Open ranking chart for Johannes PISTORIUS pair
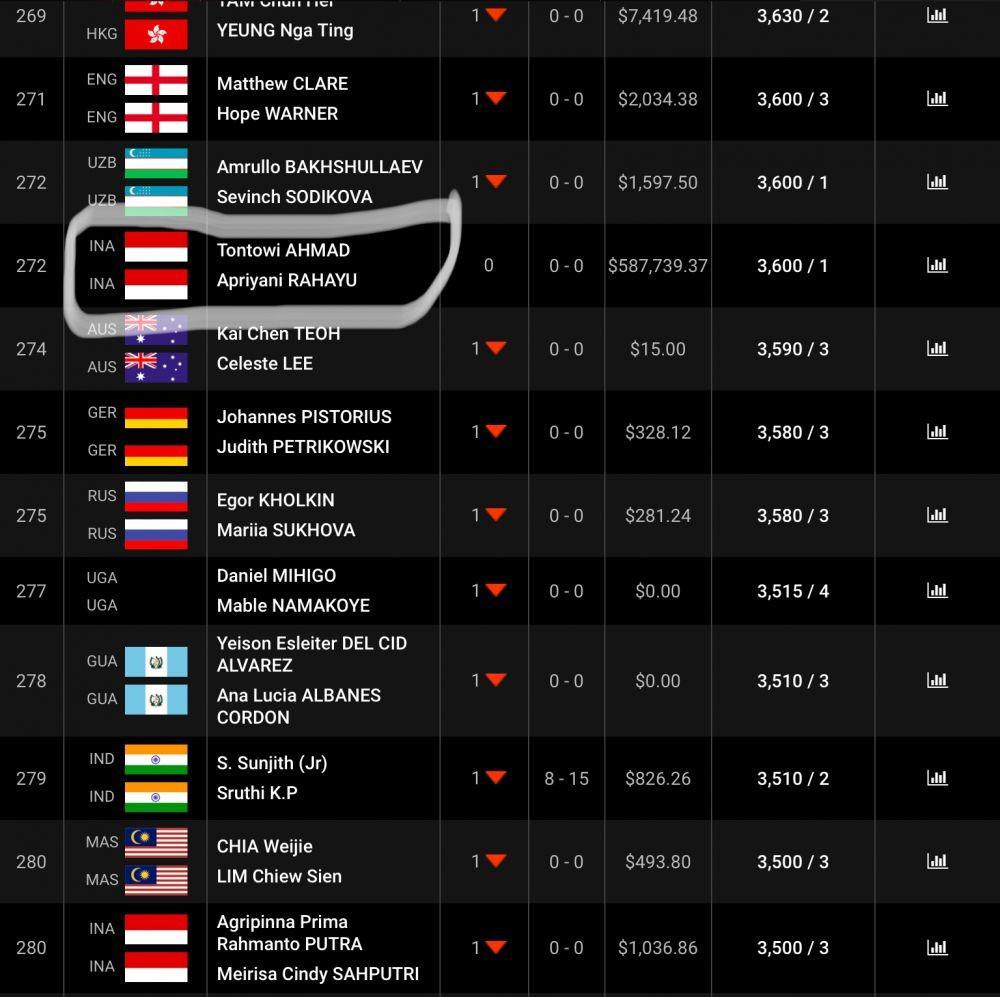Screen dimensions: 1000x997 pyautogui.click(x=937, y=431)
